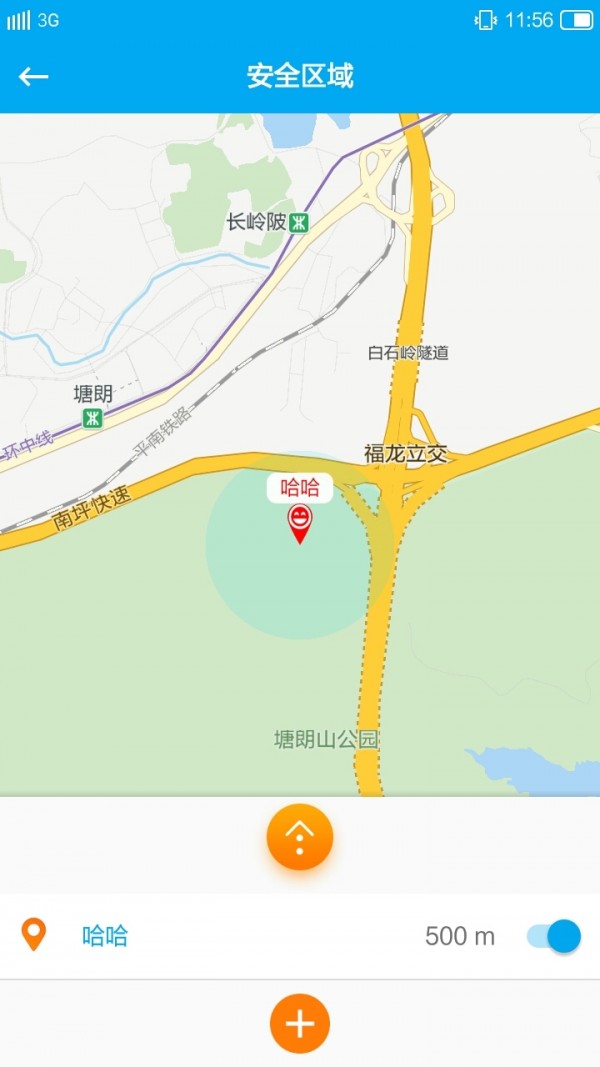Go back using the arrow icon

pyautogui.click(x=34, y=77)
